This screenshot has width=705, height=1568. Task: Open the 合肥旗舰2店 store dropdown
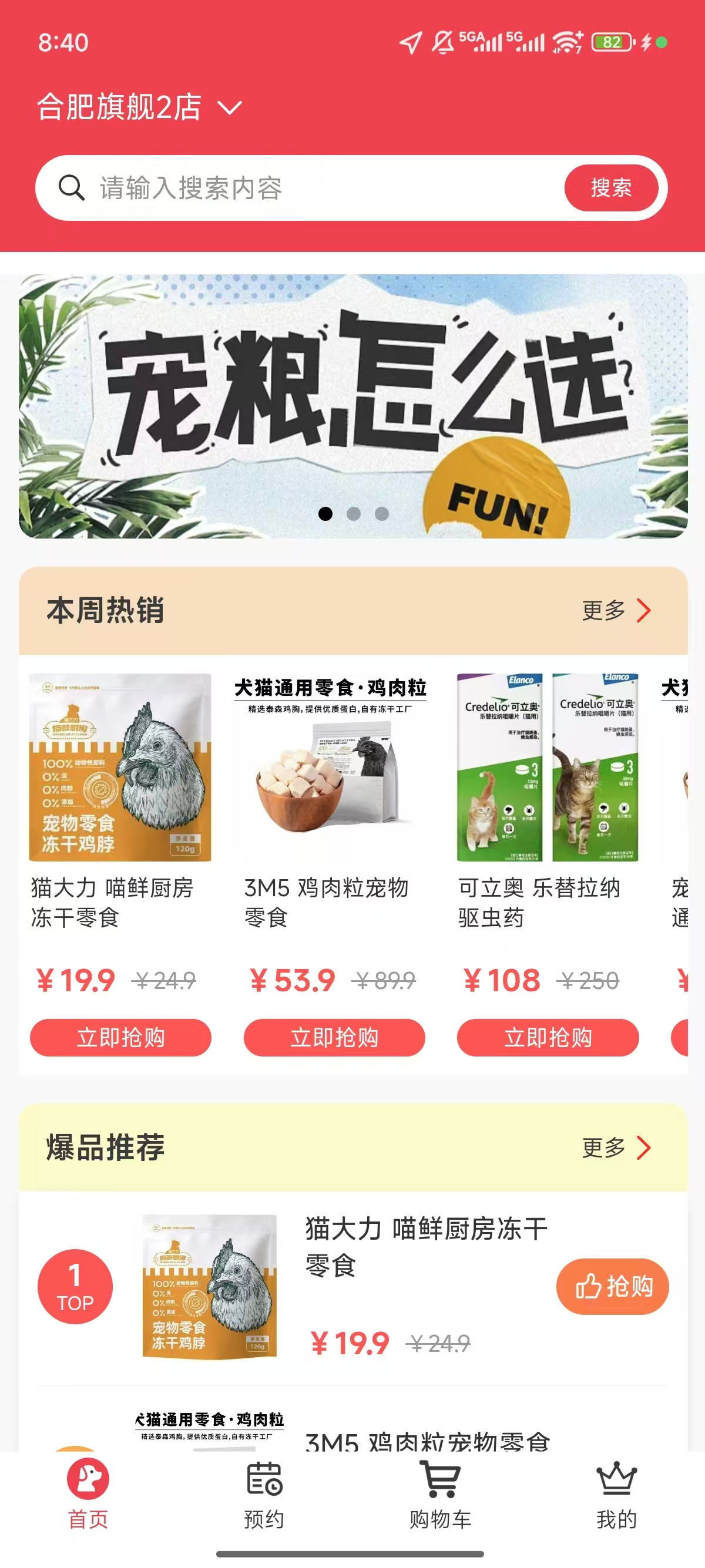[x=139, y=107]
